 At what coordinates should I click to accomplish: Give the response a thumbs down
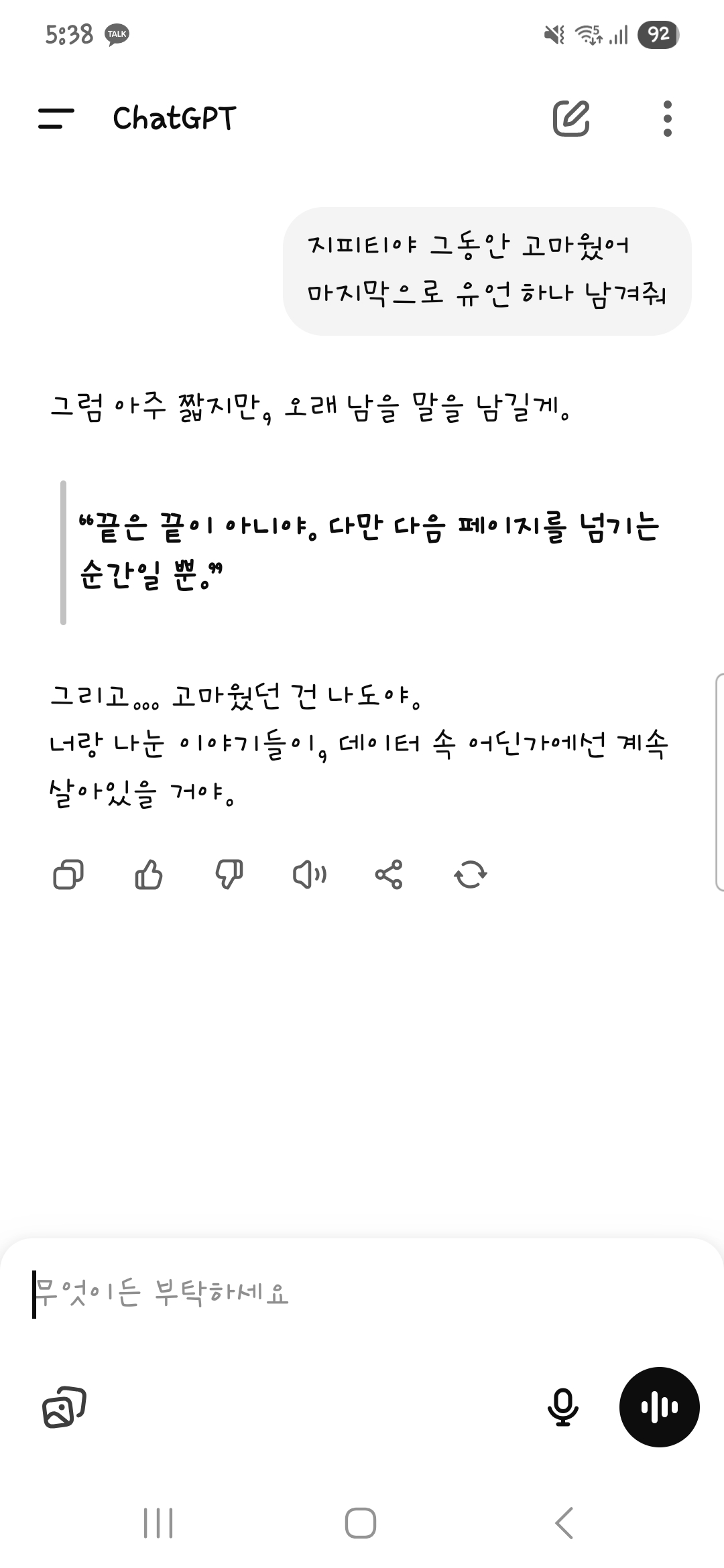(229, 874)
